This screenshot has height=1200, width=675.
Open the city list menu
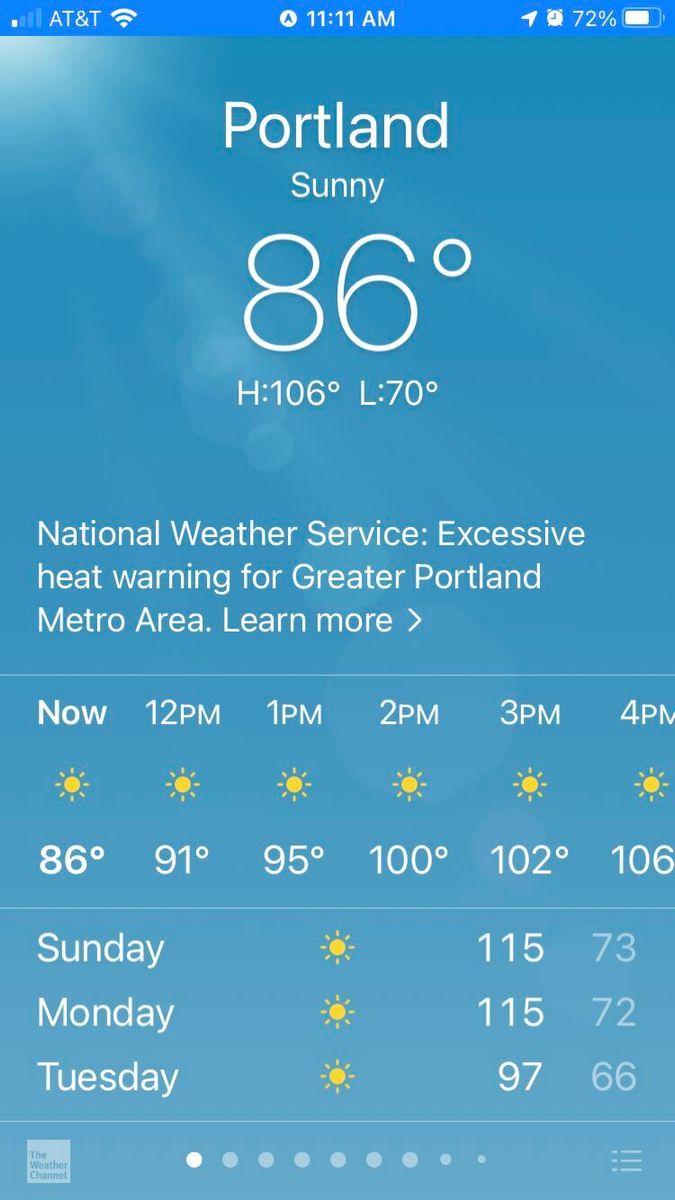pos(627,1161)
